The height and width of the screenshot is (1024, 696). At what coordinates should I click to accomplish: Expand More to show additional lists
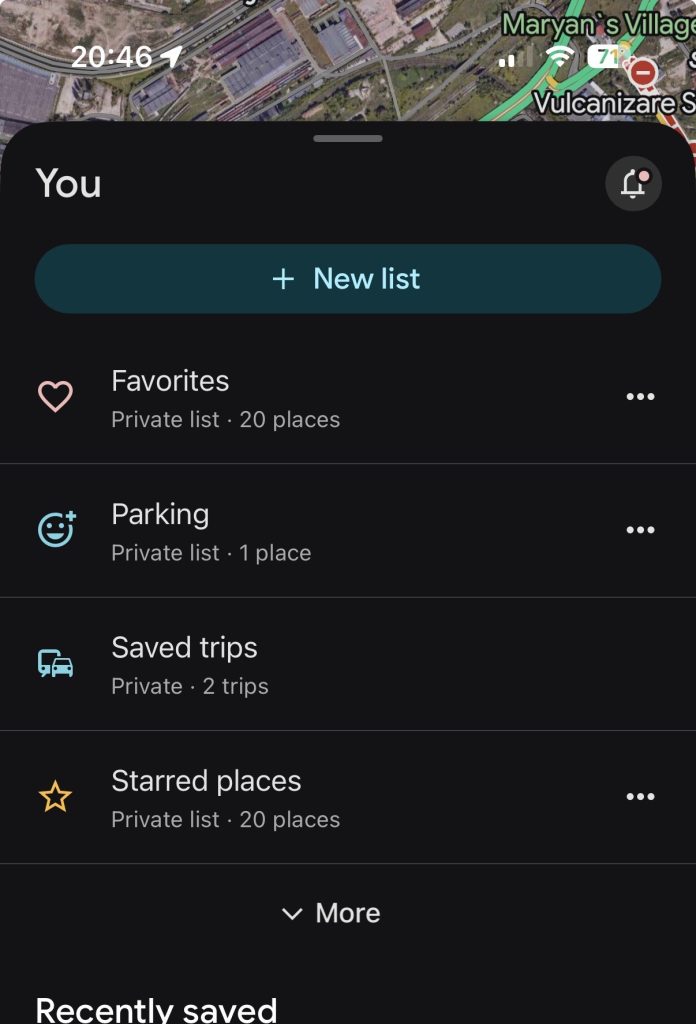332,913
